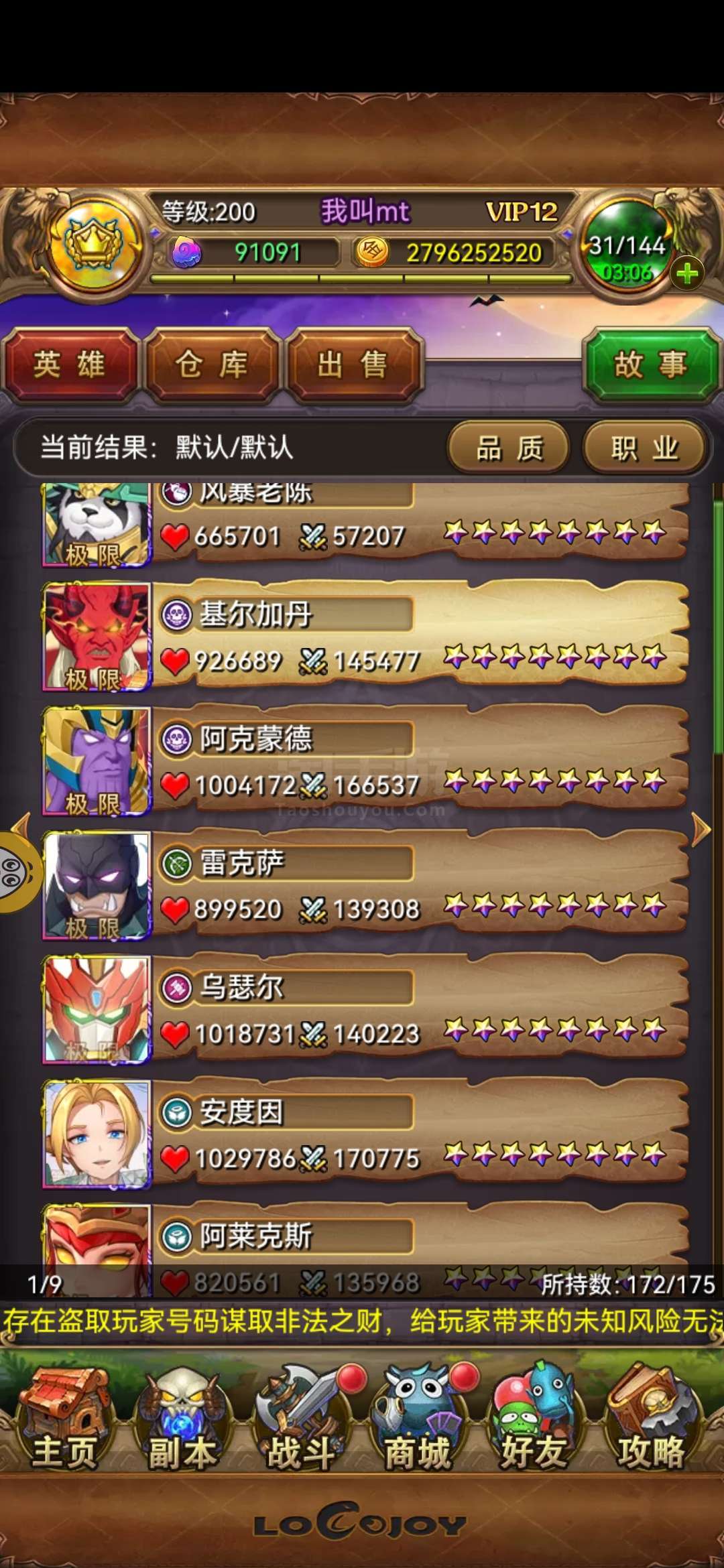724x1568 pixels.
Task: Switch to the 仓库 warehouse tab
Action: tap(212, 365)
